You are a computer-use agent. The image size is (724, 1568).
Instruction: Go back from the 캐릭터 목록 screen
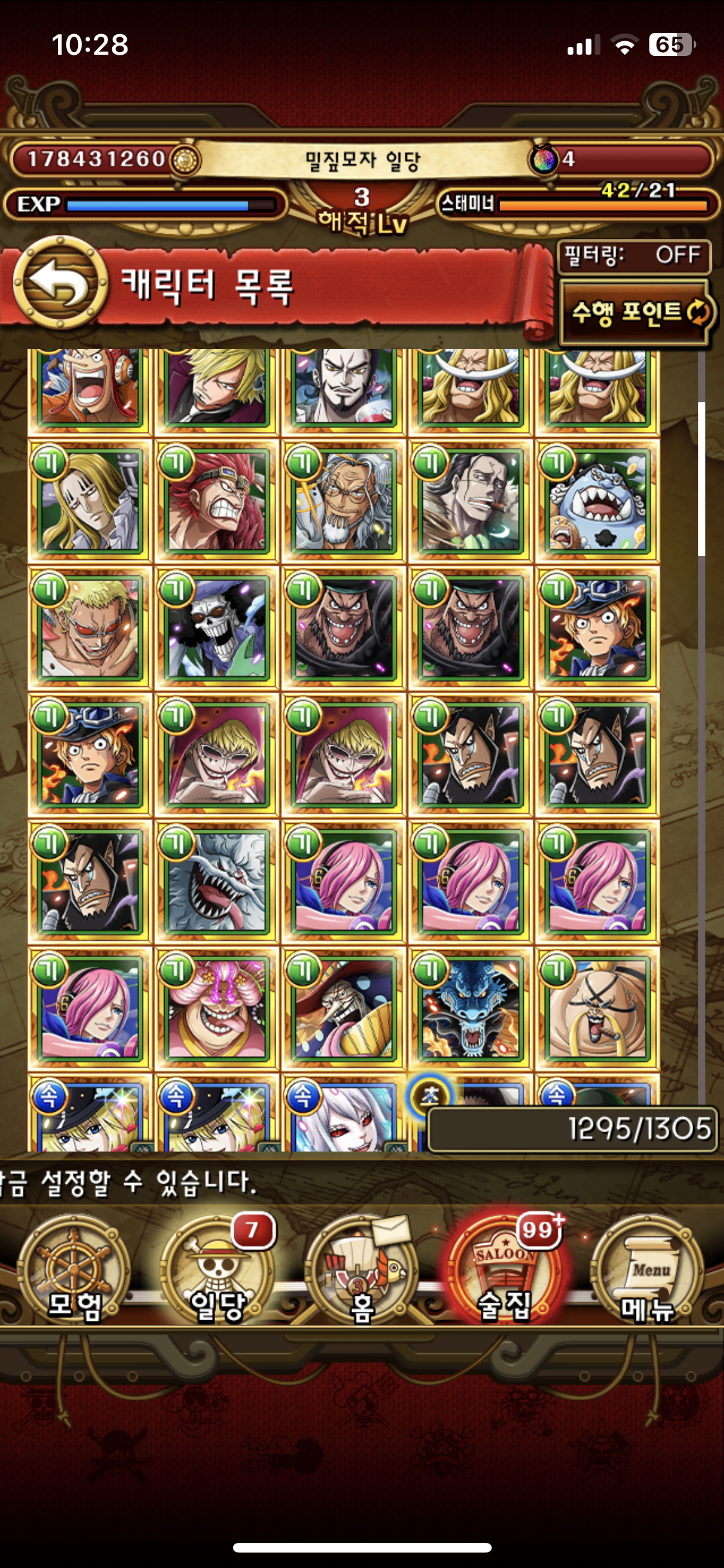[x=60, y=283]
